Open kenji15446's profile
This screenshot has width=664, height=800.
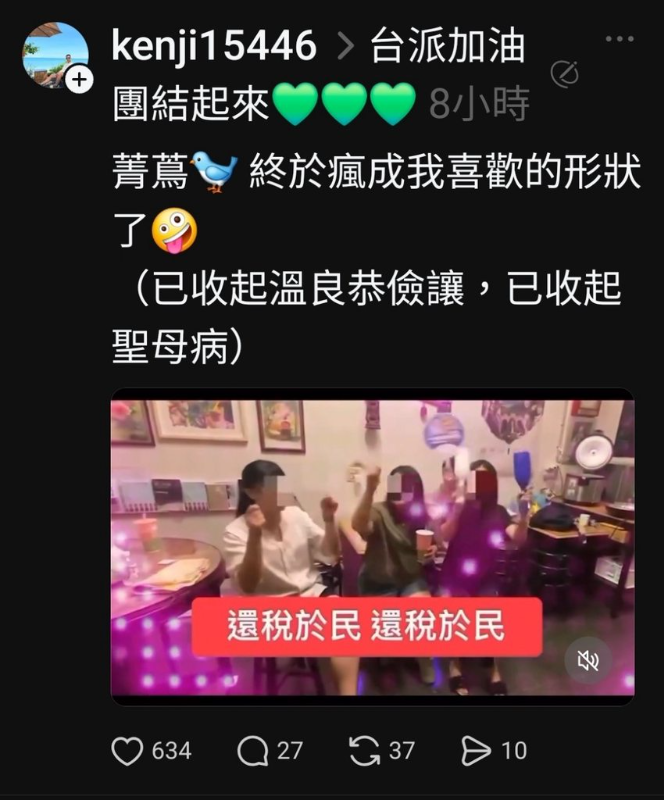pos(215,47)
